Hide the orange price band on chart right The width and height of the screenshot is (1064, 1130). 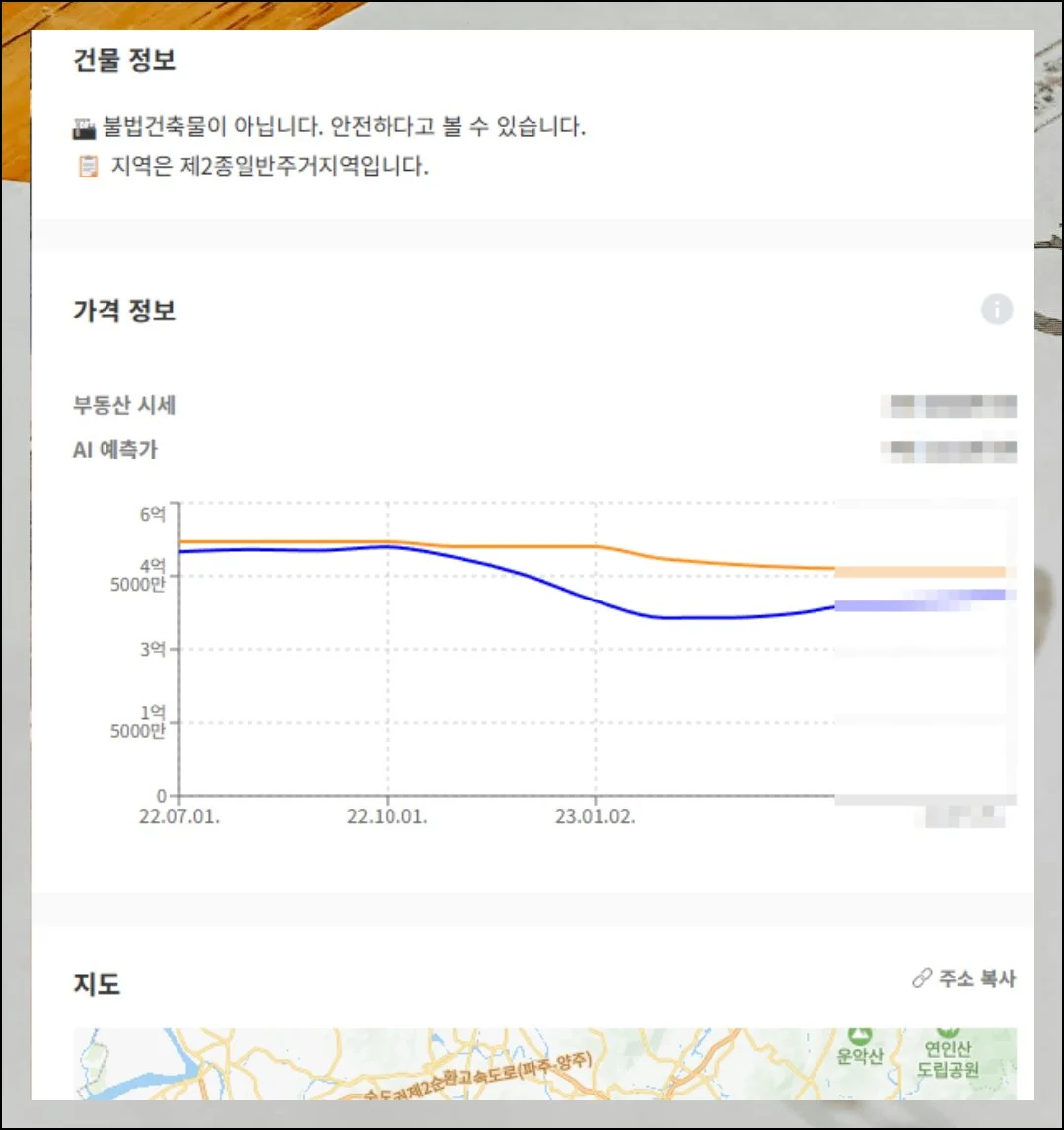click(x=922, y=570)
